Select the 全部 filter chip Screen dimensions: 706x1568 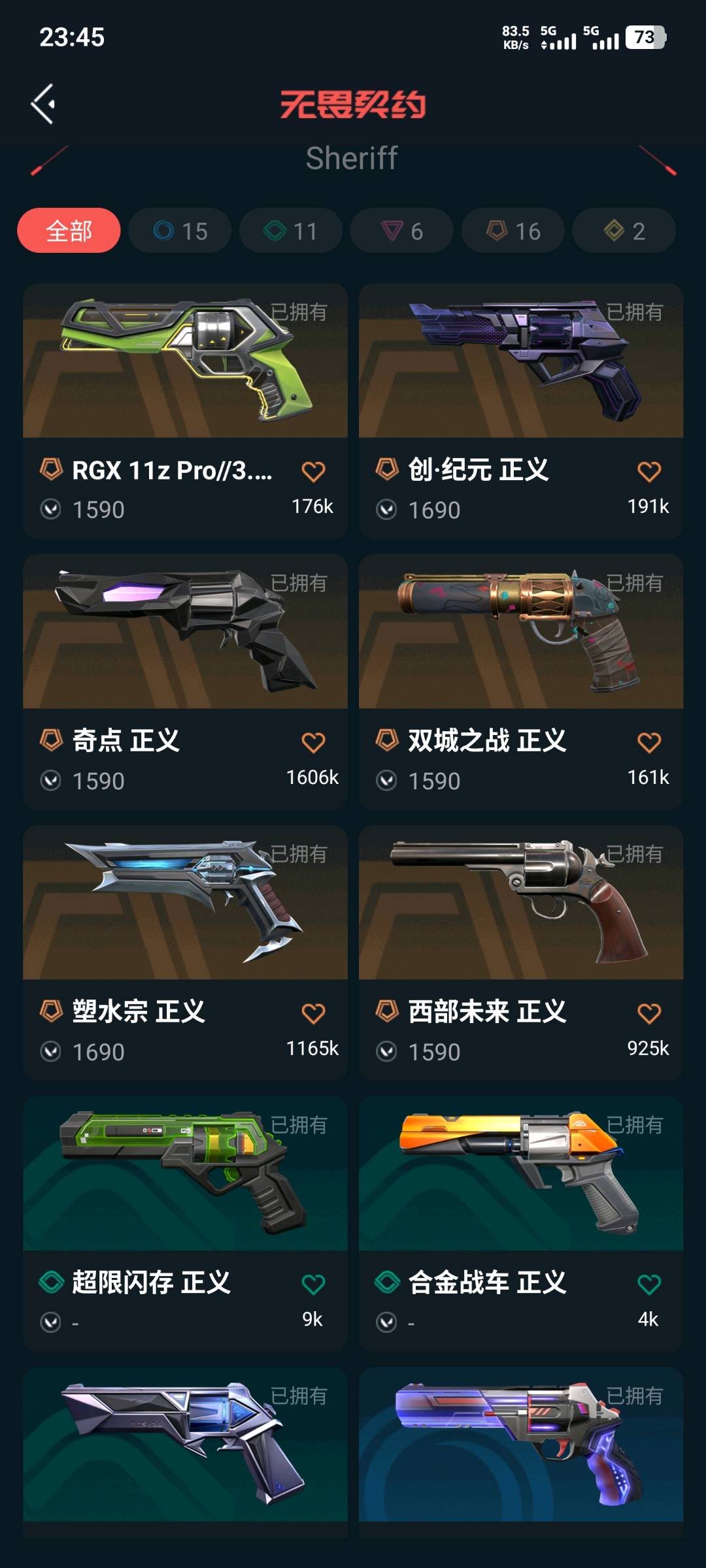coord(69,231)
